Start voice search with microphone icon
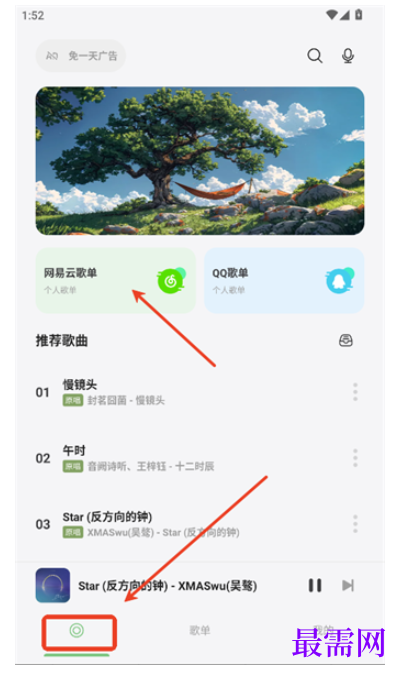 (x=348, y=56)
